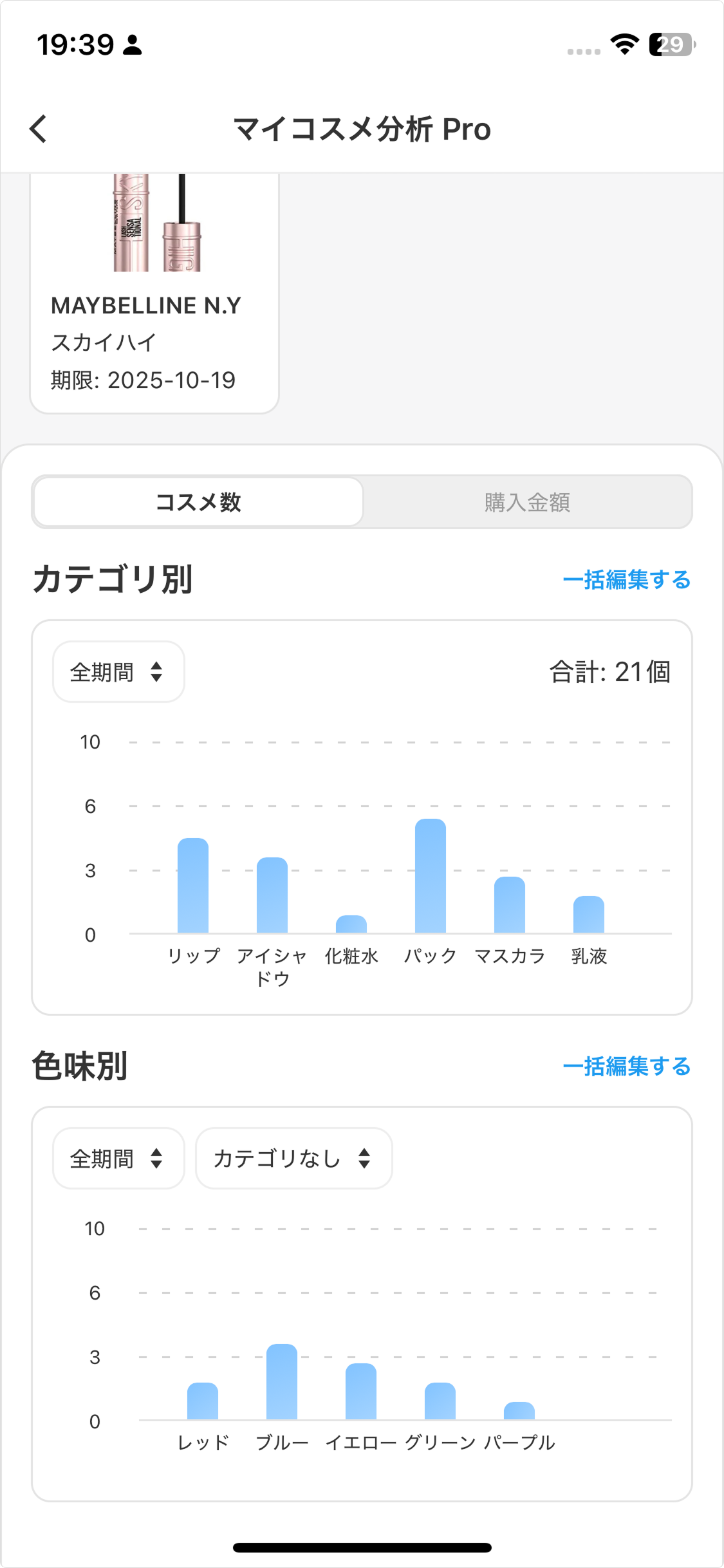Click 一括編集する next to カテゴリ別

click(626, 579)
